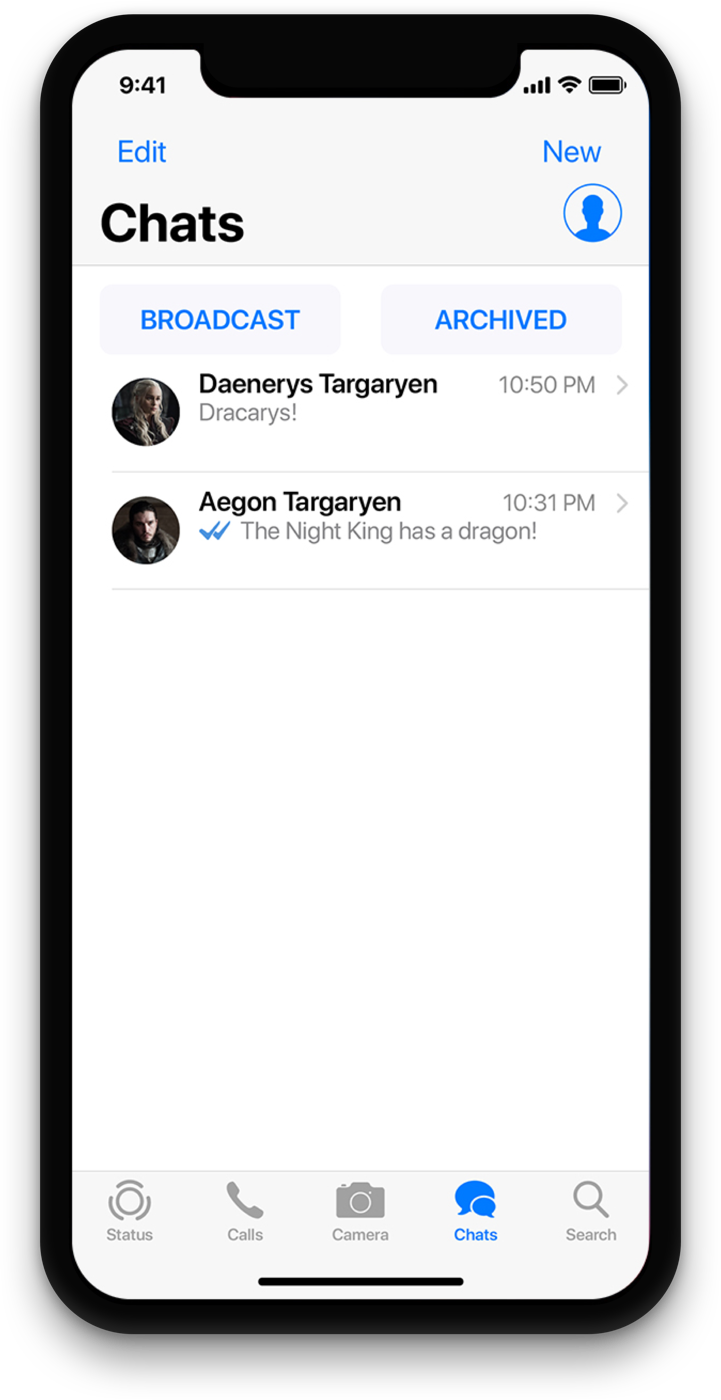Go to the Search tab
Viewport: 721px width, 1400px height.
591,1210
